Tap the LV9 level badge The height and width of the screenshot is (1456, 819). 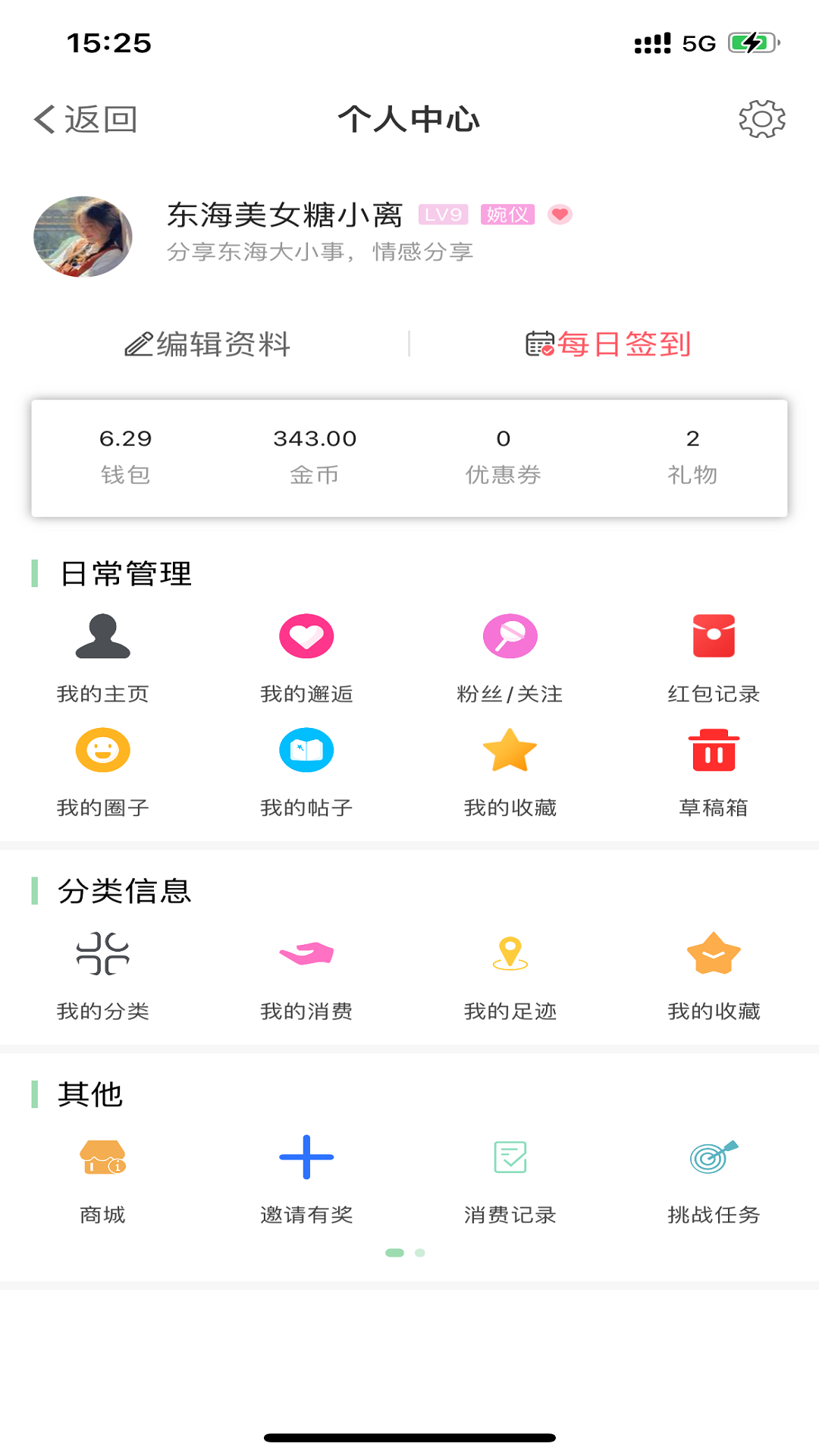(x=443, y=215)
